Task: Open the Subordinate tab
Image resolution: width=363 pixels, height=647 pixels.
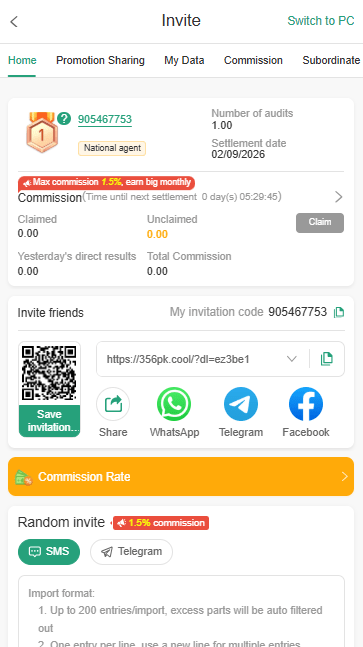Action: click(x=331, y=60)
